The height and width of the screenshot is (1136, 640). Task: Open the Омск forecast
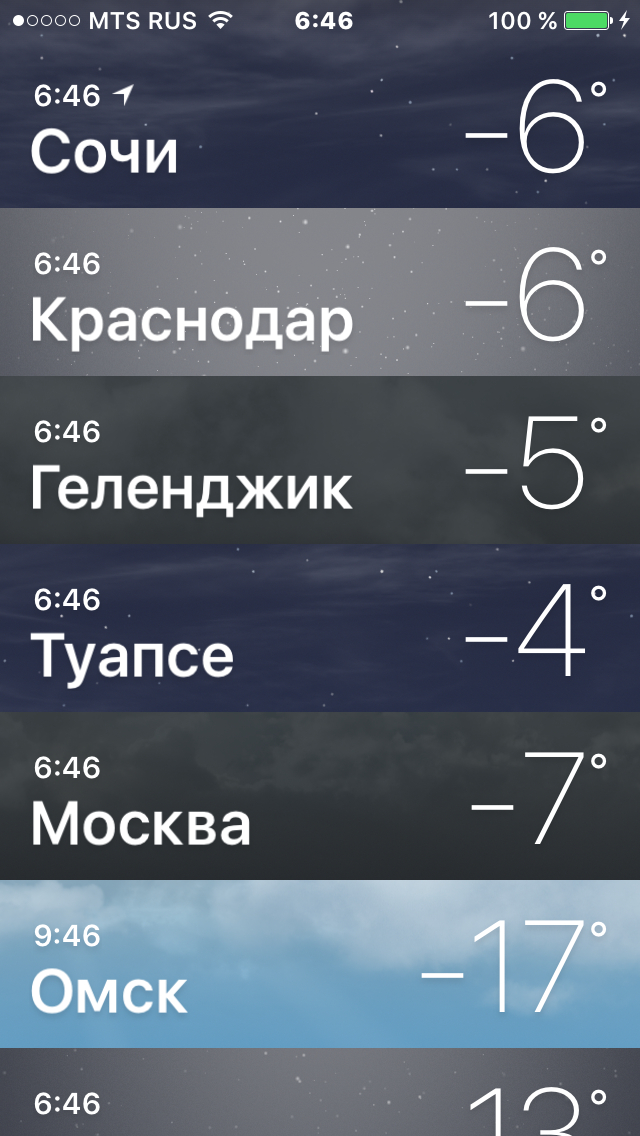(320, 964)
